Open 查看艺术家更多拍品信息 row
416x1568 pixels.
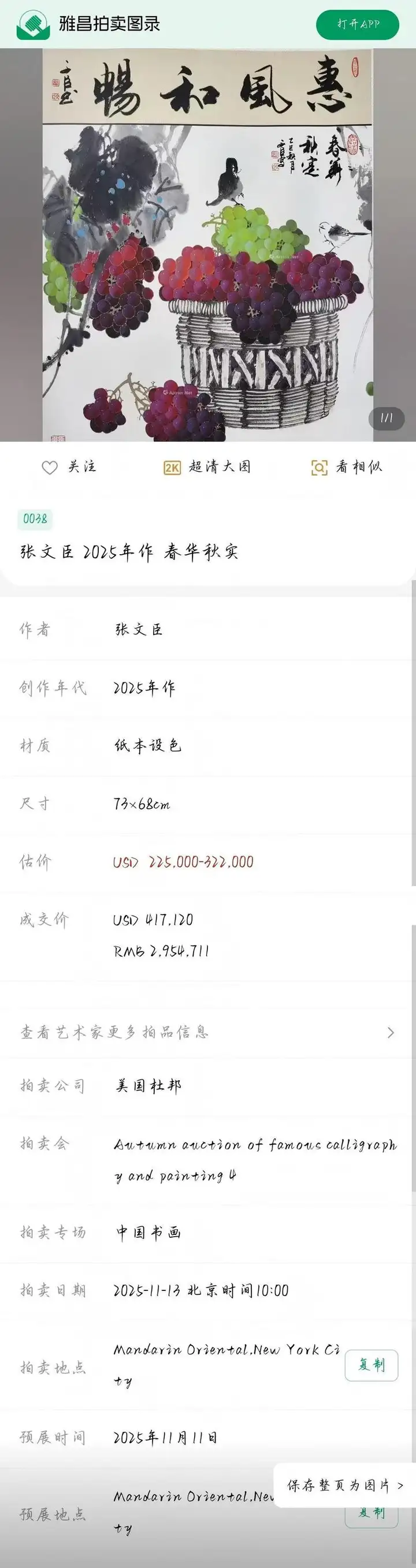(207, 1032)
